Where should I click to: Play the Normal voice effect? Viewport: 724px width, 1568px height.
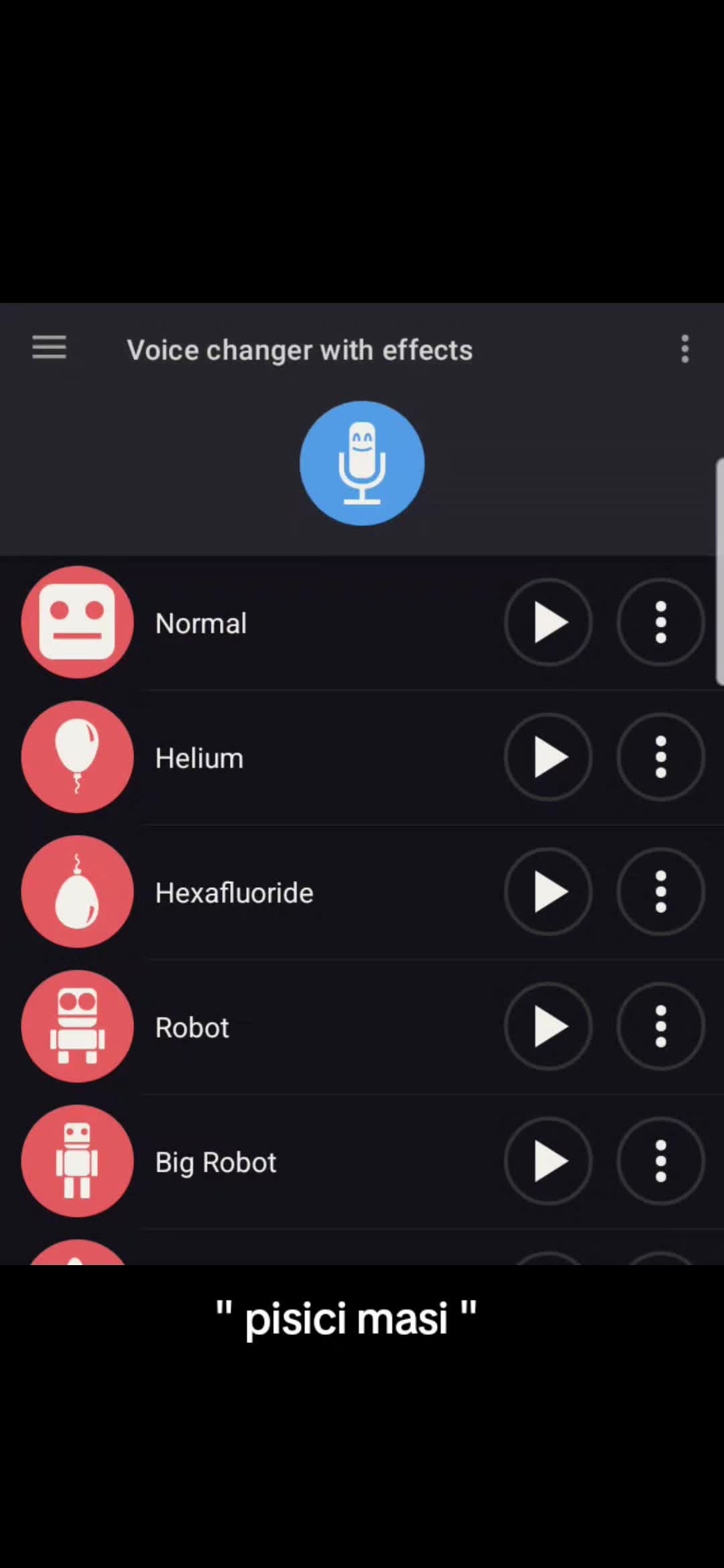548,623
